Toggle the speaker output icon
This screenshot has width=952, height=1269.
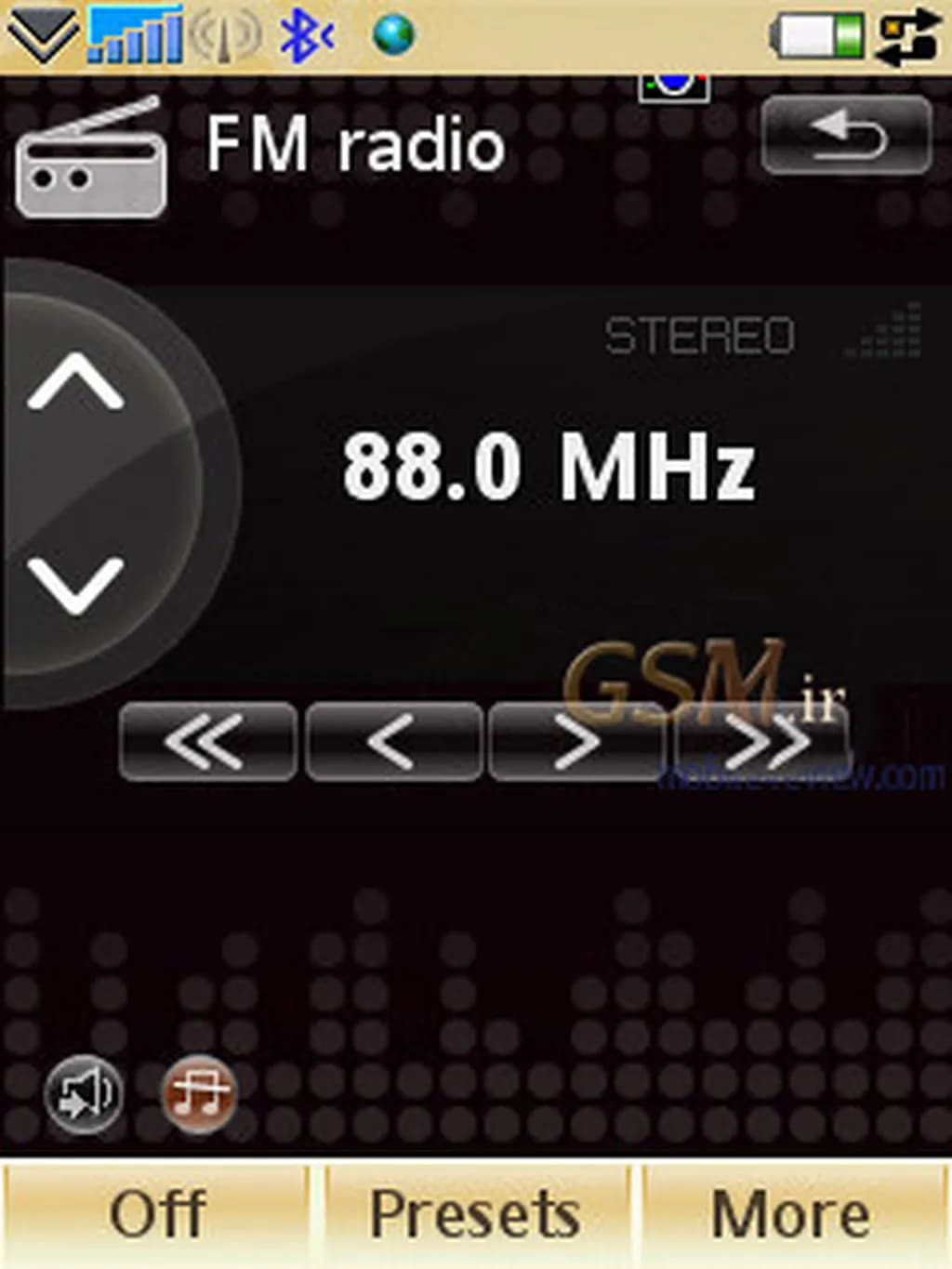click(84, 1094)
